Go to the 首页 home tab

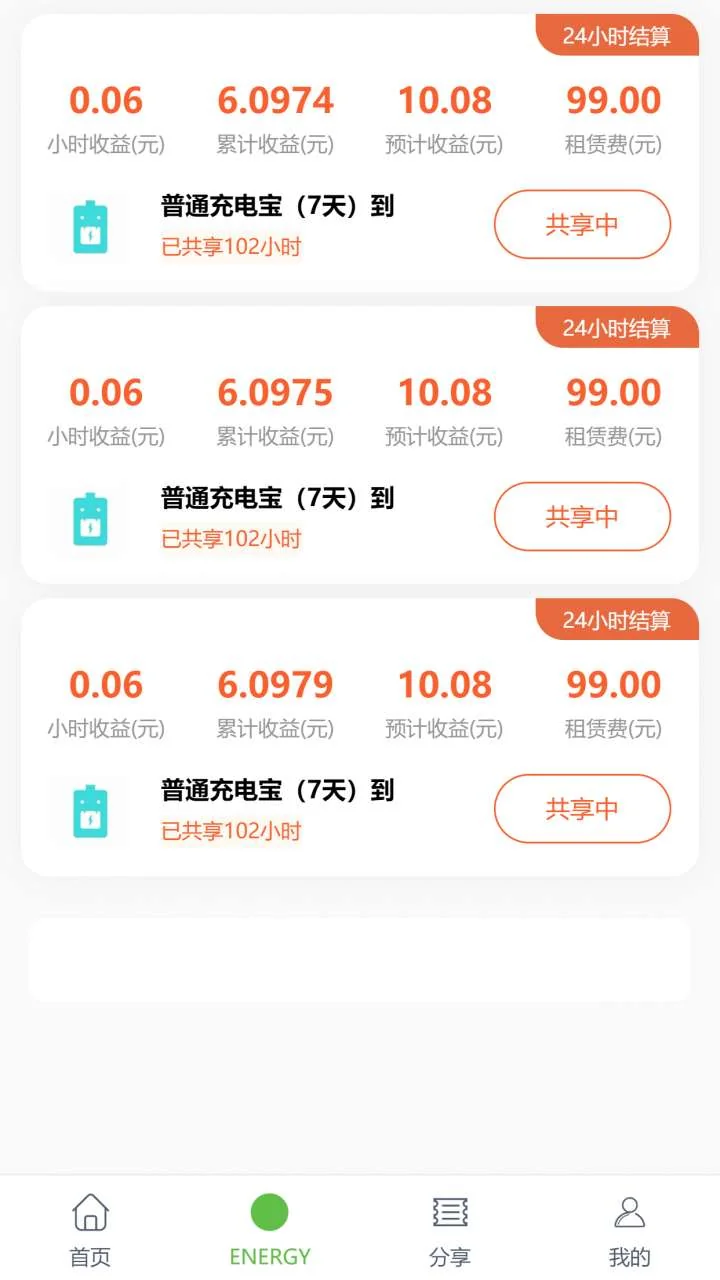point(90,1229)
